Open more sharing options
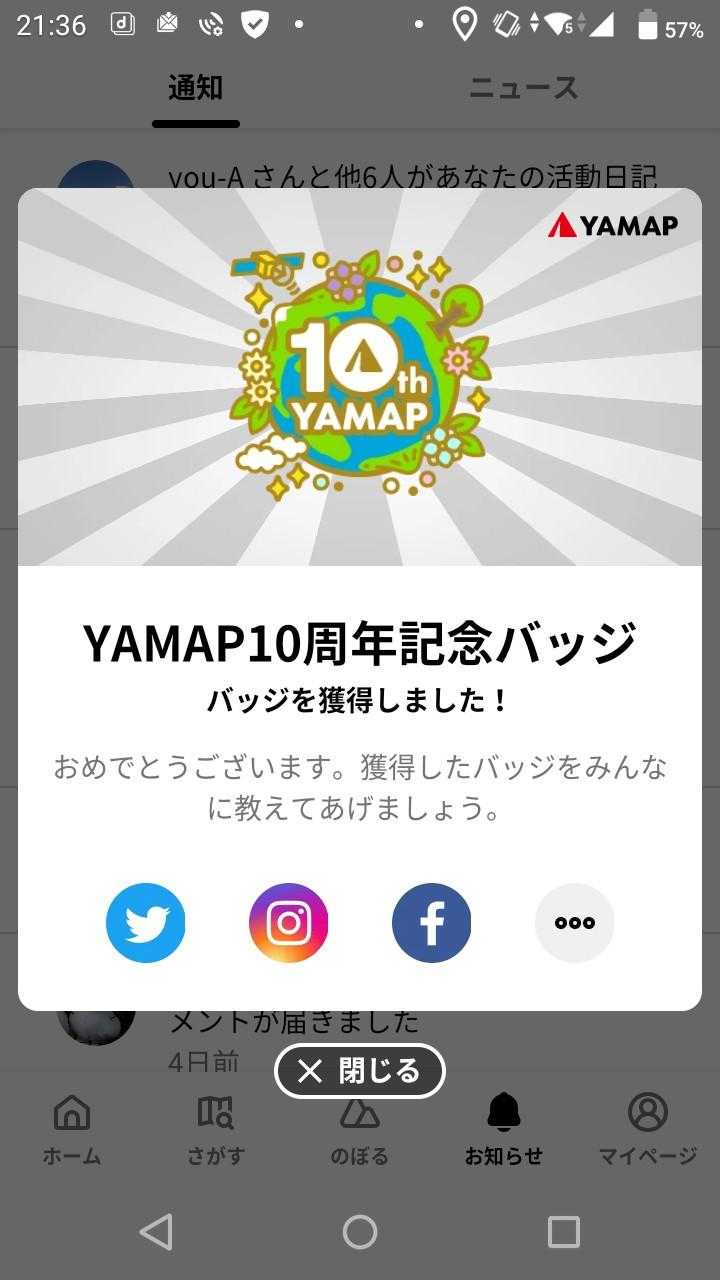 574,923
